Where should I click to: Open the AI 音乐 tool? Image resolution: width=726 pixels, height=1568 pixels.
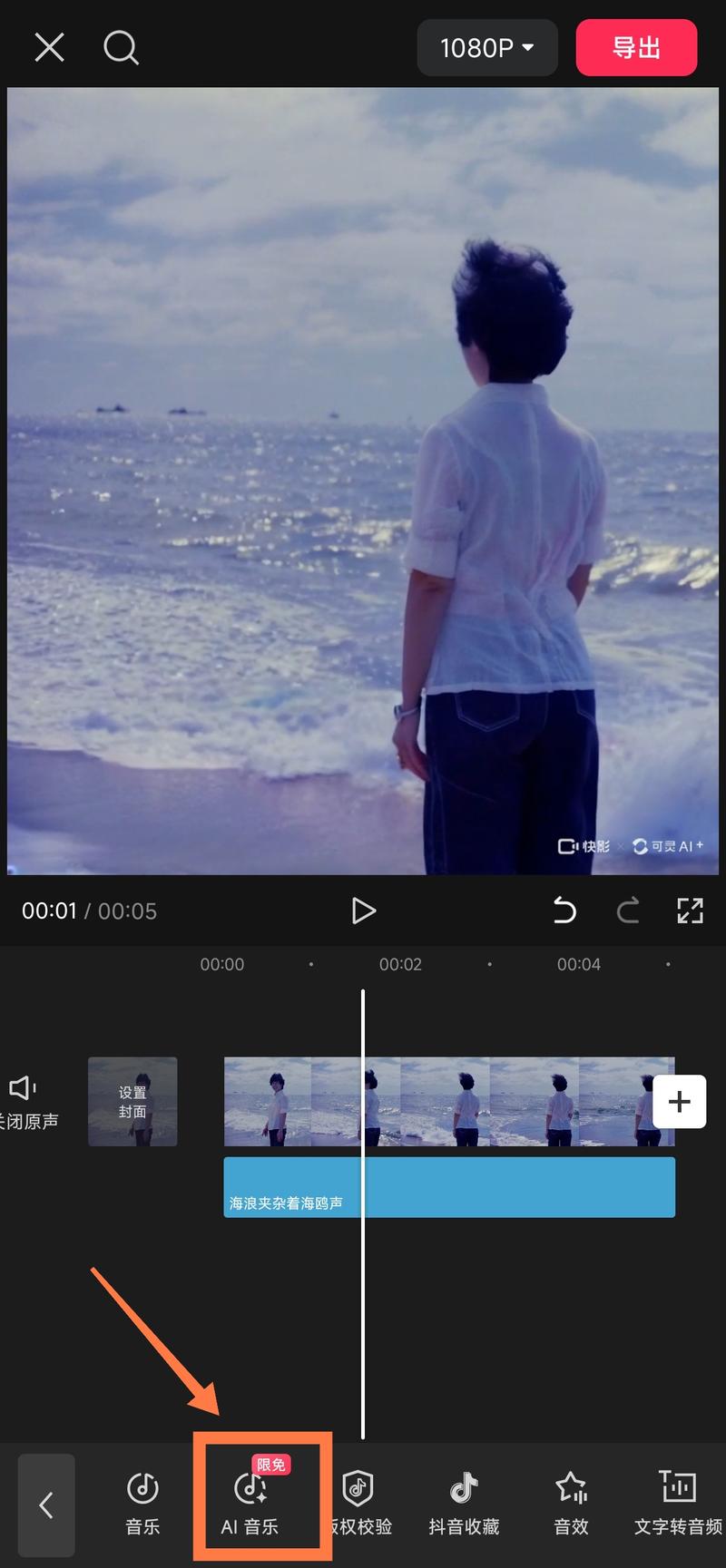pos(250,1505)
